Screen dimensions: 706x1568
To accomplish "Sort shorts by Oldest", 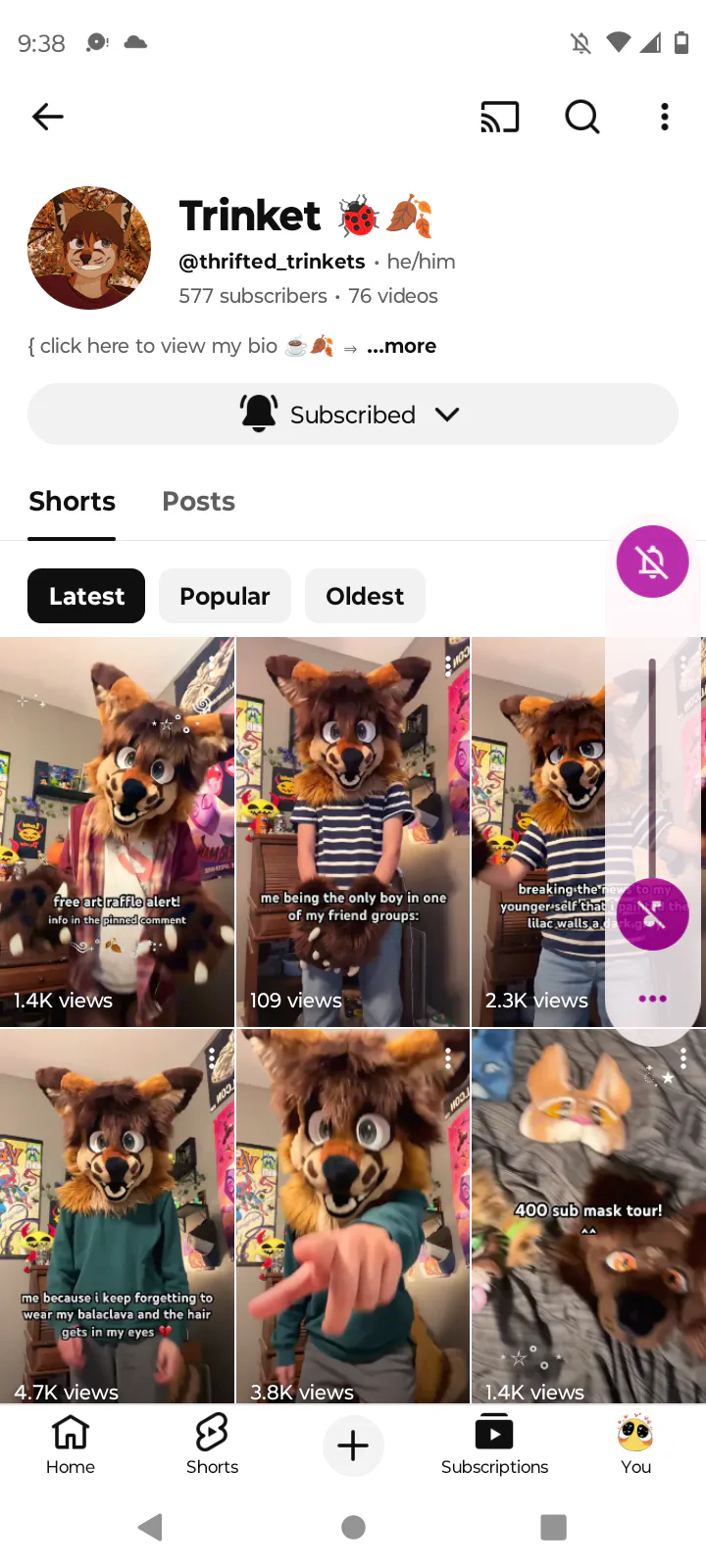I will point(365,596).
